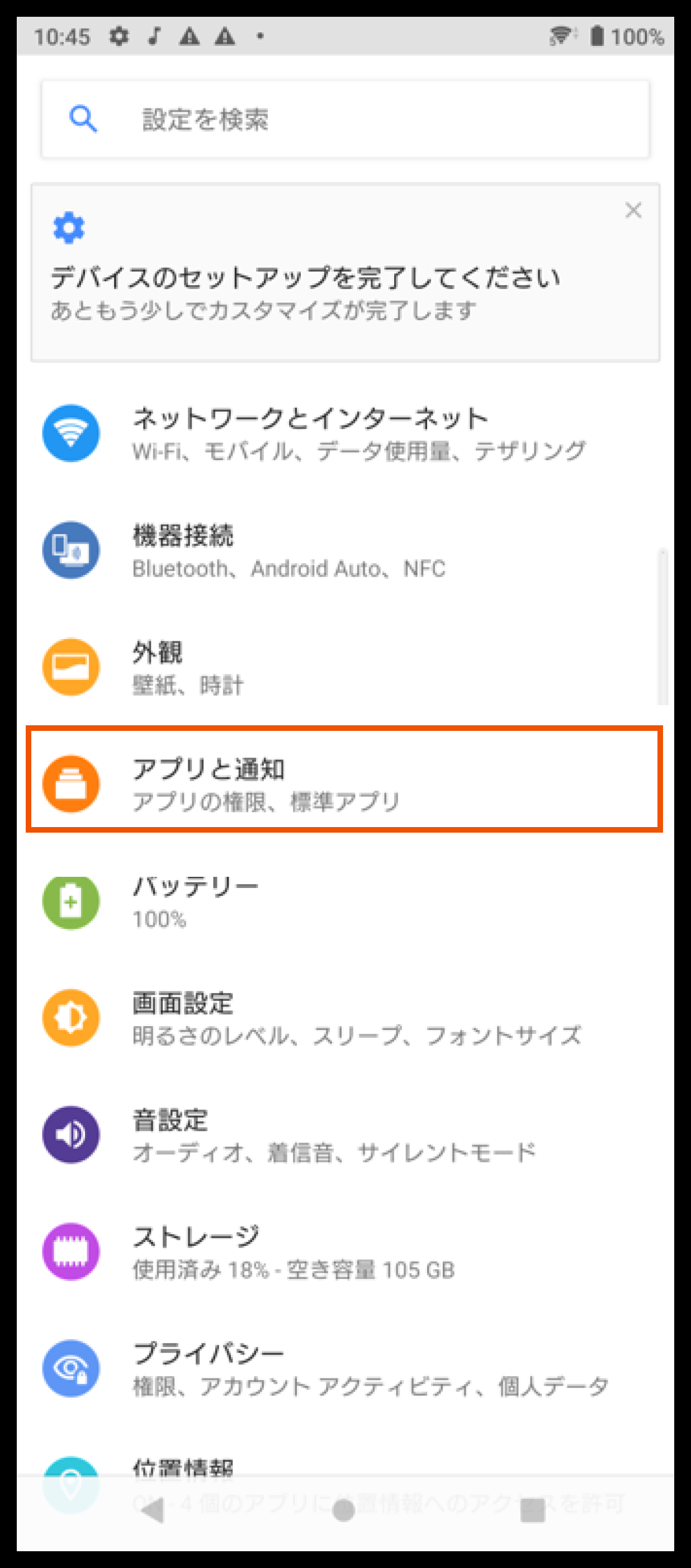The height and width of the screenshot is (1568, 691).
Task: Select the 機器接続 Bluetooth devices icon
Action: tap(70, 550)
